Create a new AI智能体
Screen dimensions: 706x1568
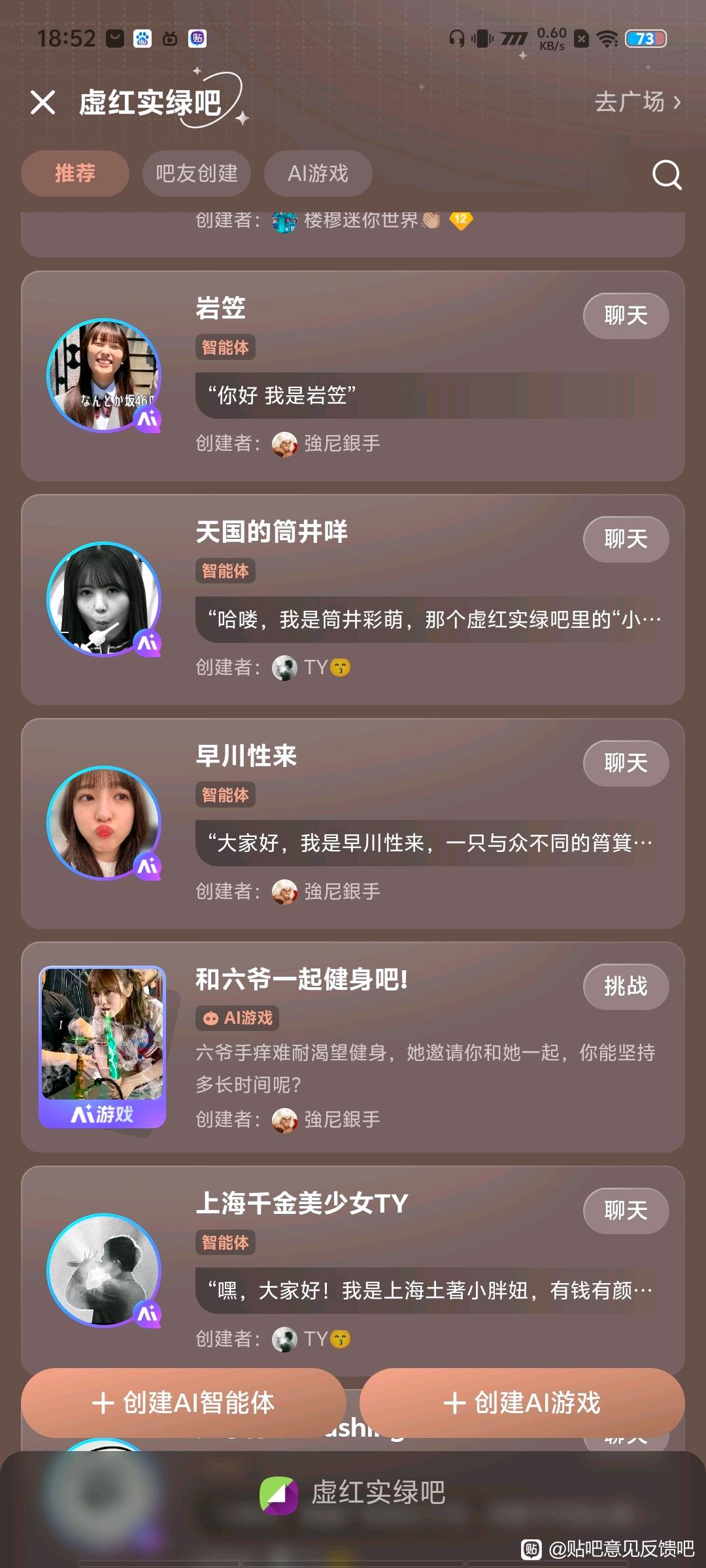click(184, 1403)
